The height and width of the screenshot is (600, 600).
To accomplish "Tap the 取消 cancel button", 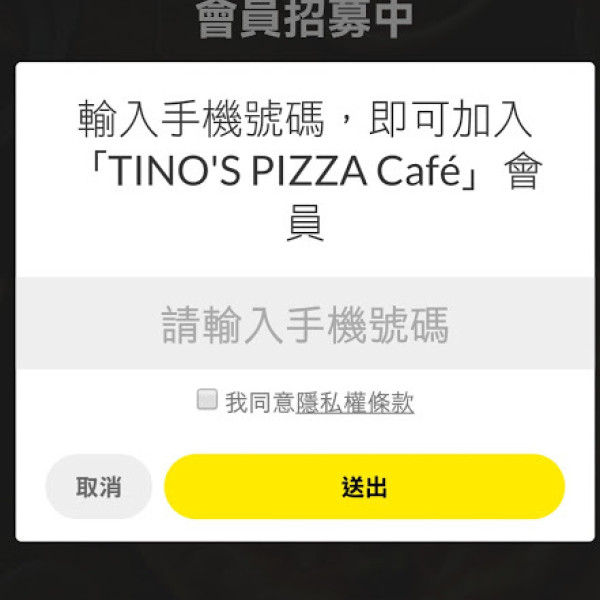I will pos(99,487).
